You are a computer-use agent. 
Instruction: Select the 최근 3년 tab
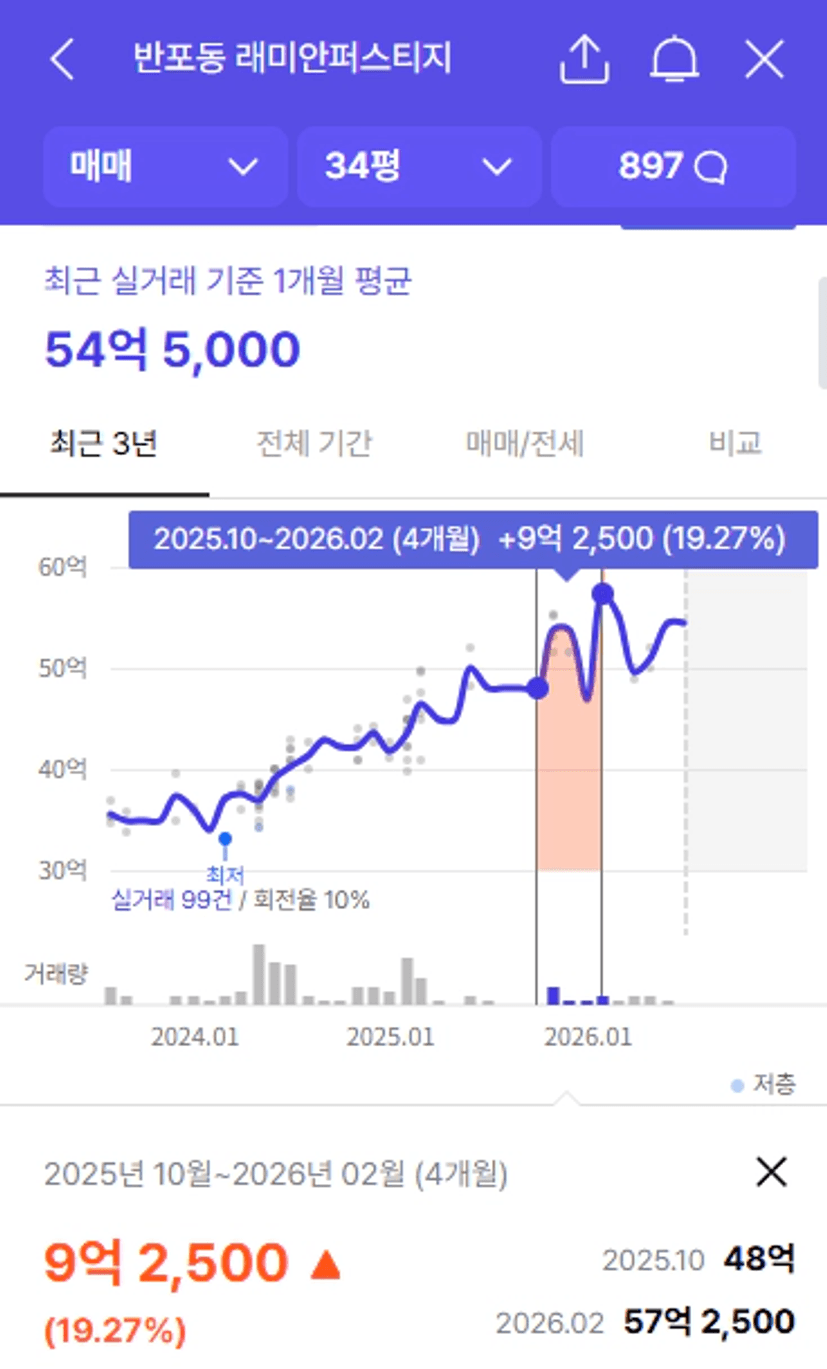tap(104, 443)
